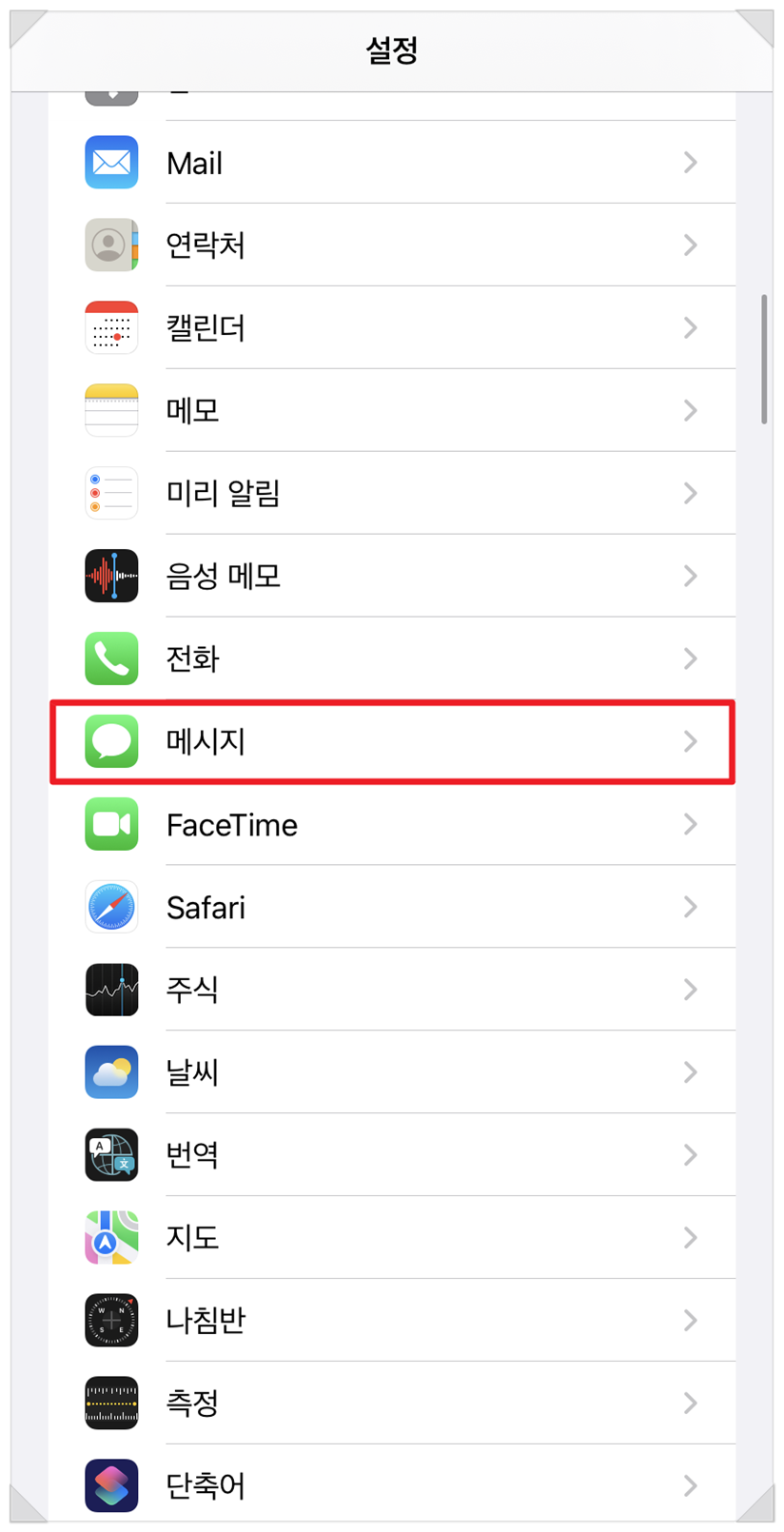Viewport: 784px width, 1532px height.
Task: Open FaceTime settings
Action: (x=392, y=825)
